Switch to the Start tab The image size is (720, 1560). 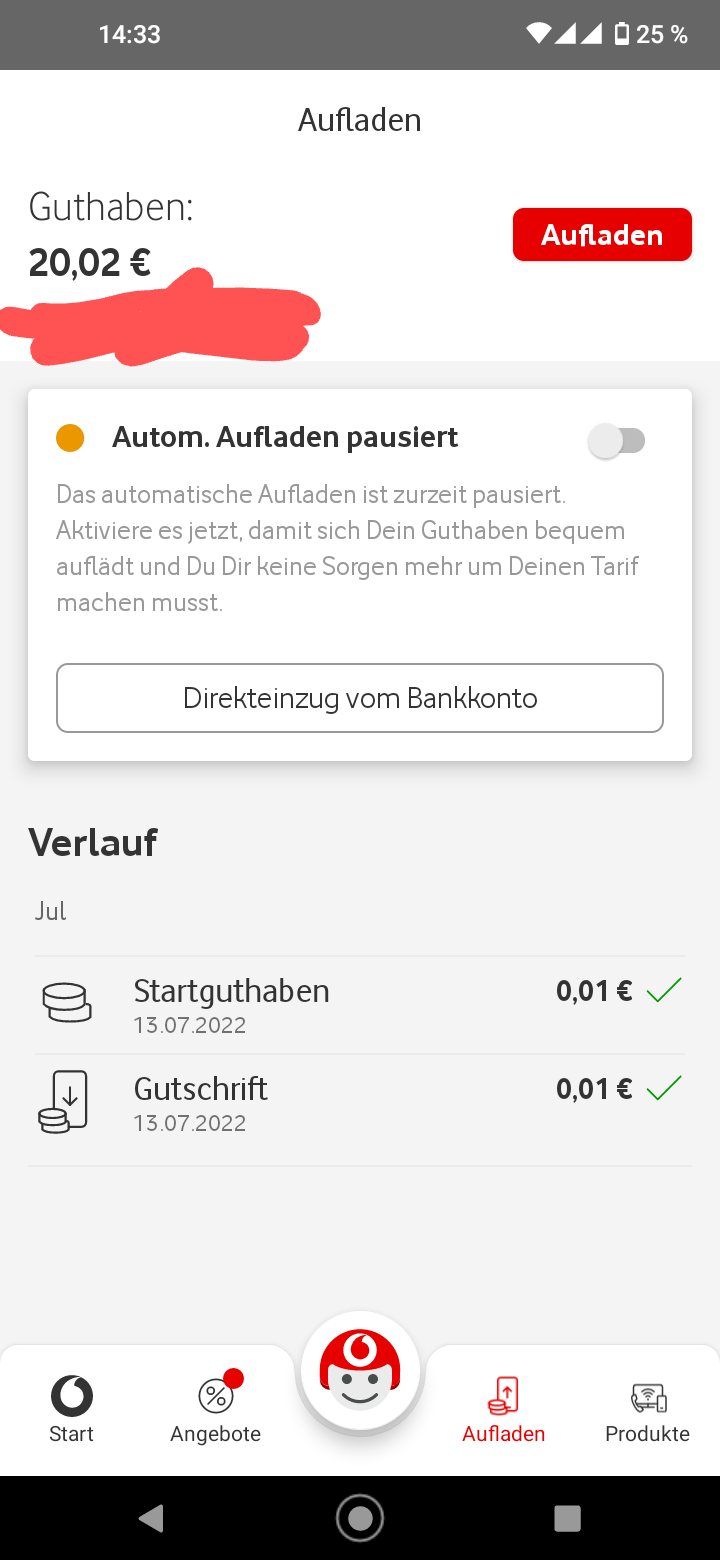click(x=72, y=1410)
